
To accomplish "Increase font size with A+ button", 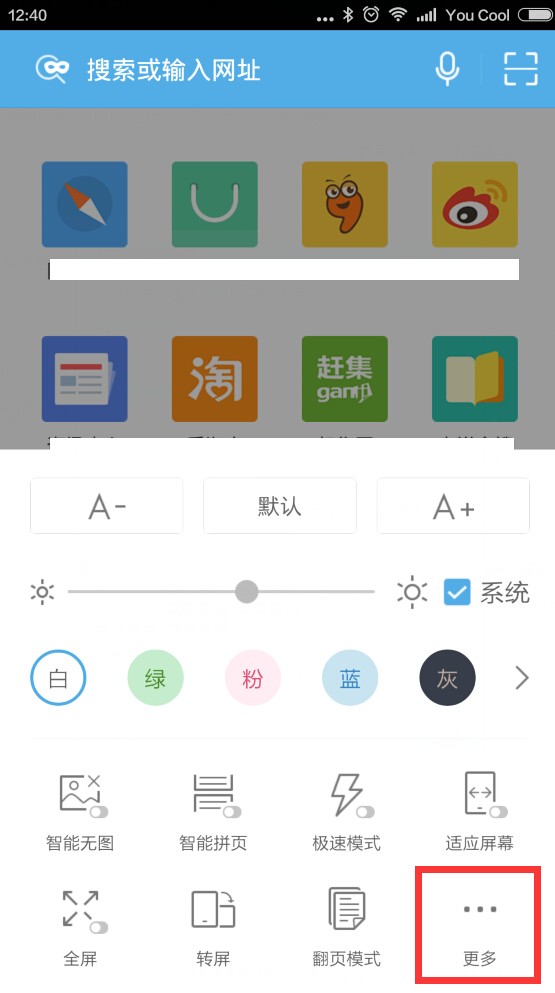I will coord(453,506).
